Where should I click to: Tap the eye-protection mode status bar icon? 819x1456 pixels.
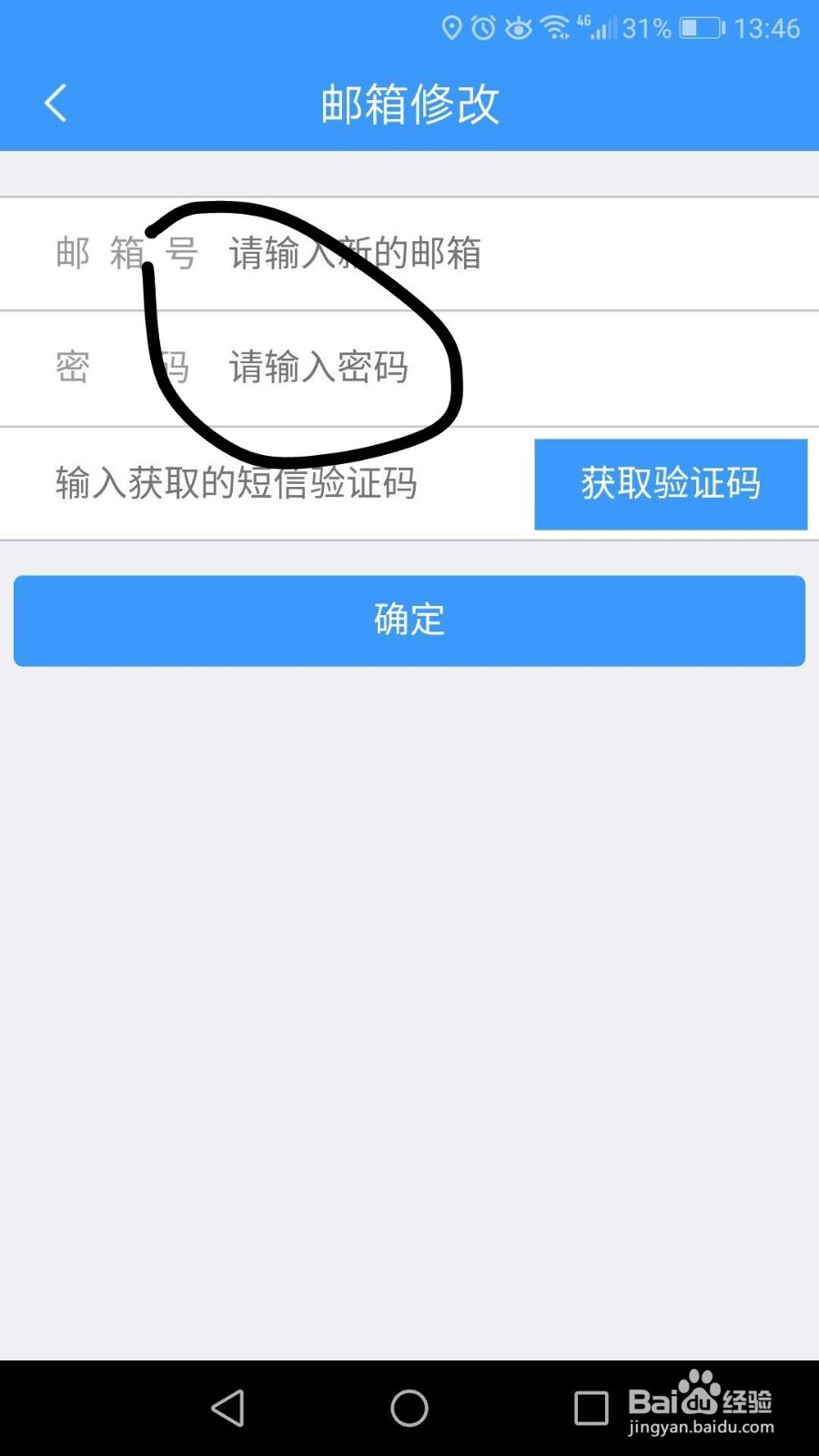519,28
